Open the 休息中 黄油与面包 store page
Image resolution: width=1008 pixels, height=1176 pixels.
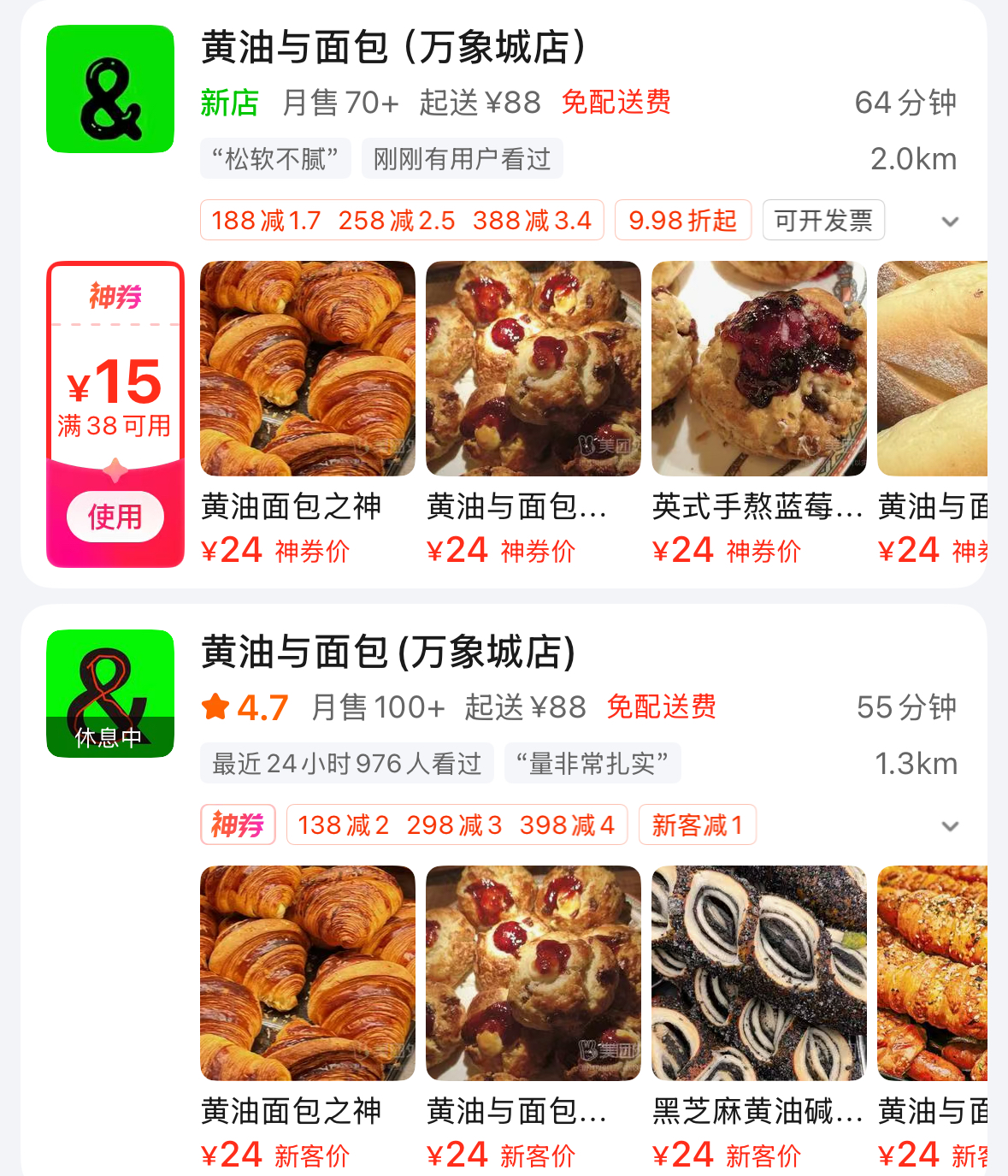388,653
